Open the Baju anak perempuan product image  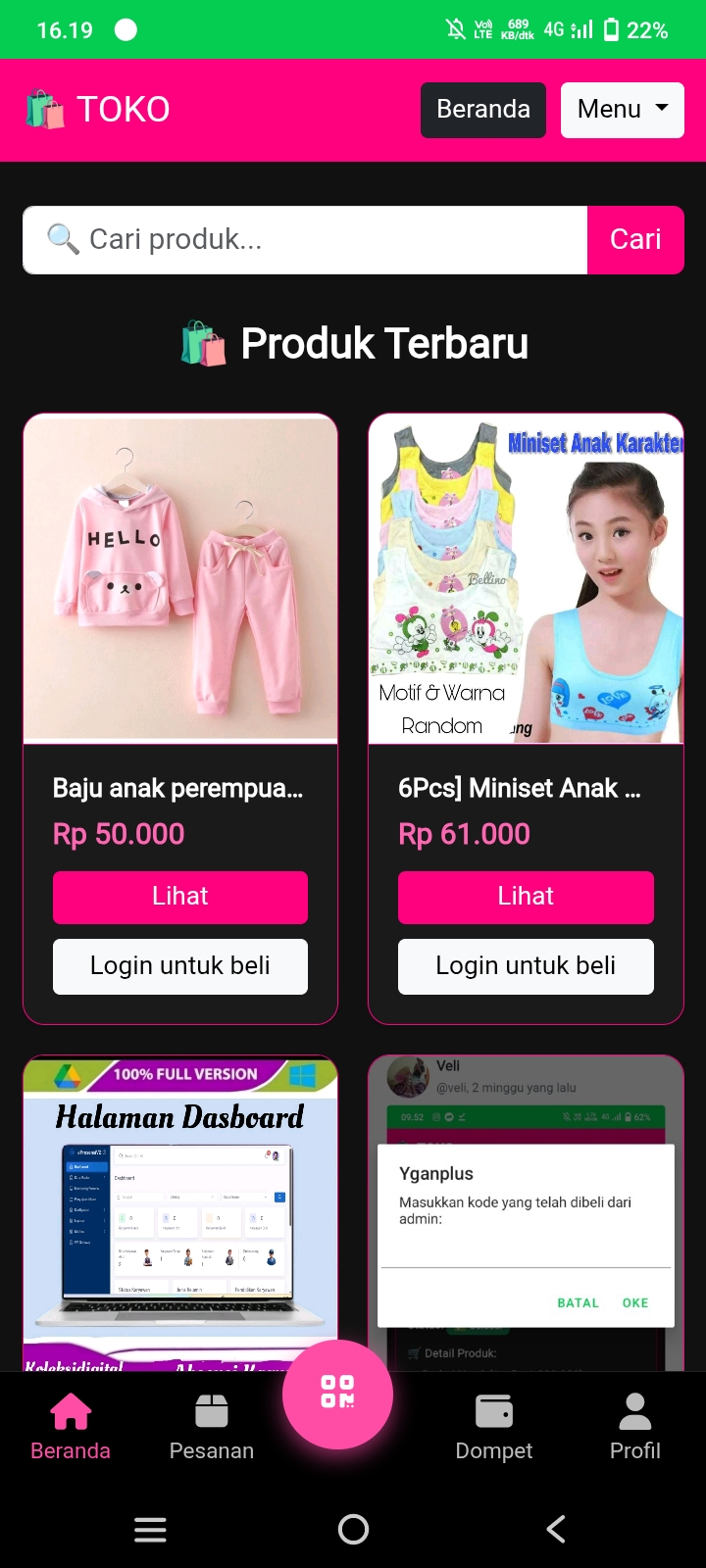click(180, 578)
